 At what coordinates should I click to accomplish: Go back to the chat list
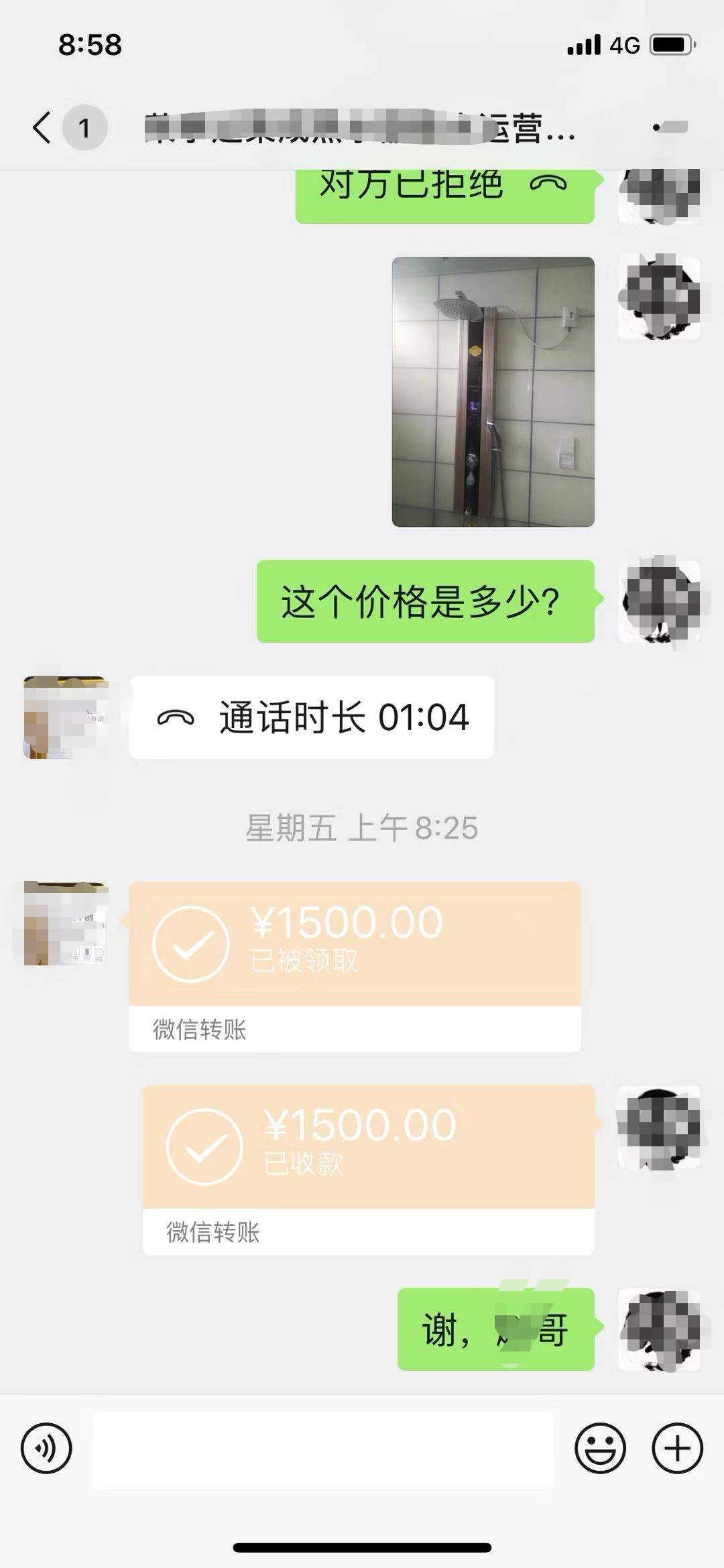pos(42,127)
